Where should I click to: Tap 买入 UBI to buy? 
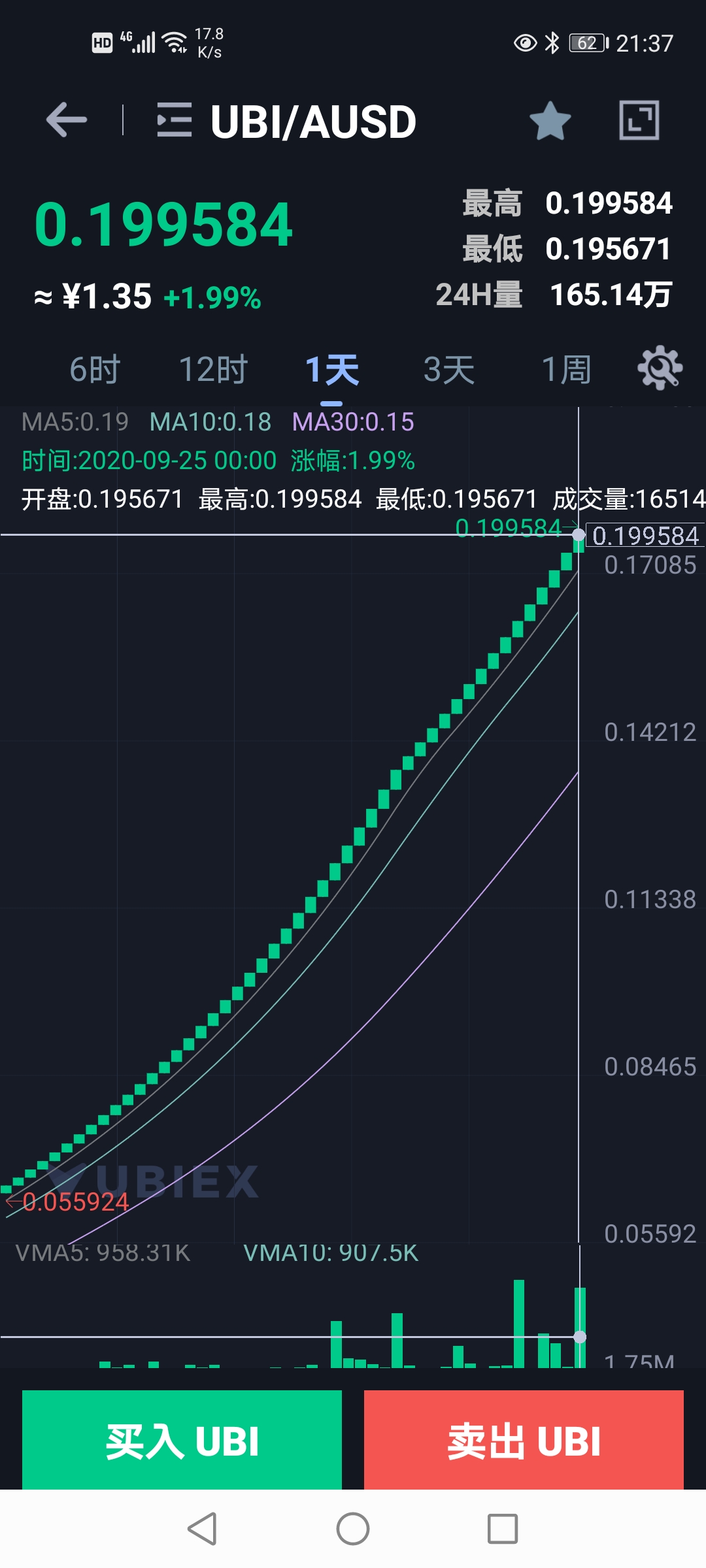[x=182, y=1441]
